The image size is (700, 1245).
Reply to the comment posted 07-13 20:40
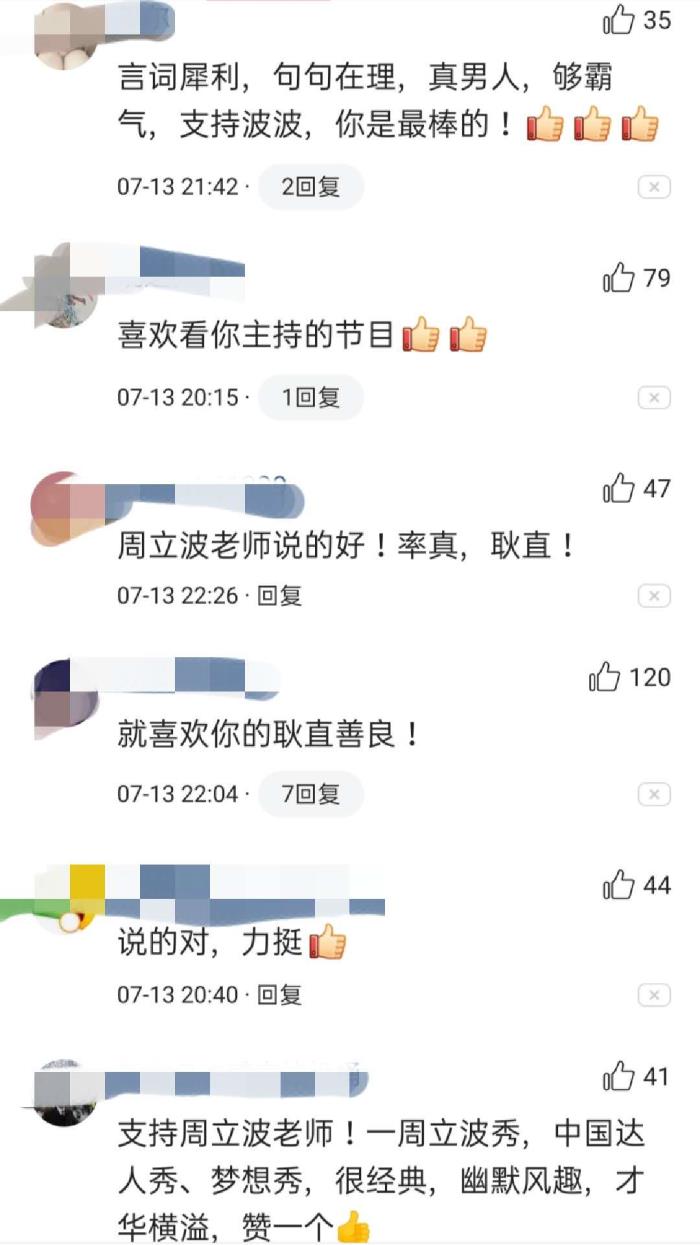pos(280,995)
